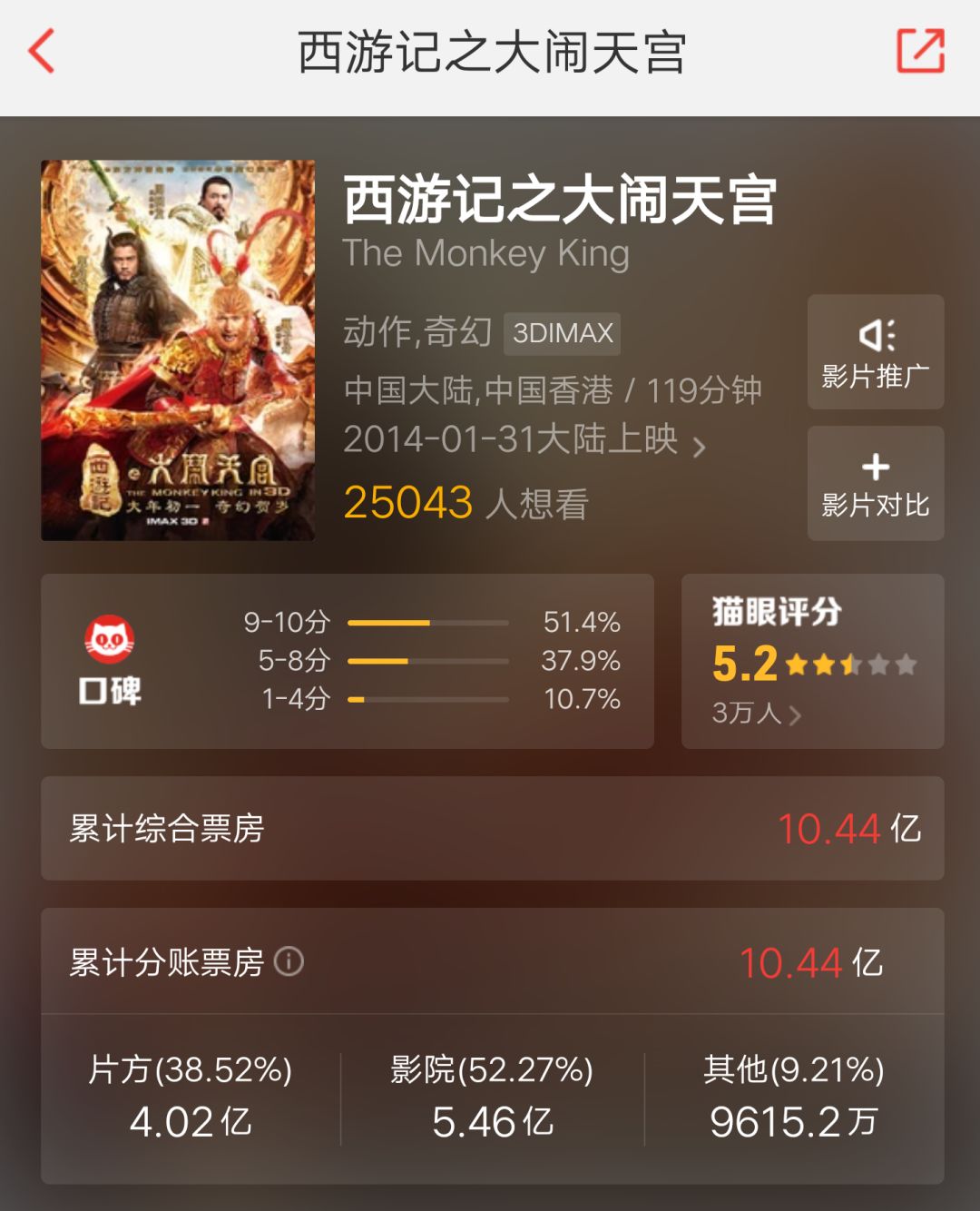Go back using the red arrow
This screenshot has width=980, height=1211.
click(42, 51)
